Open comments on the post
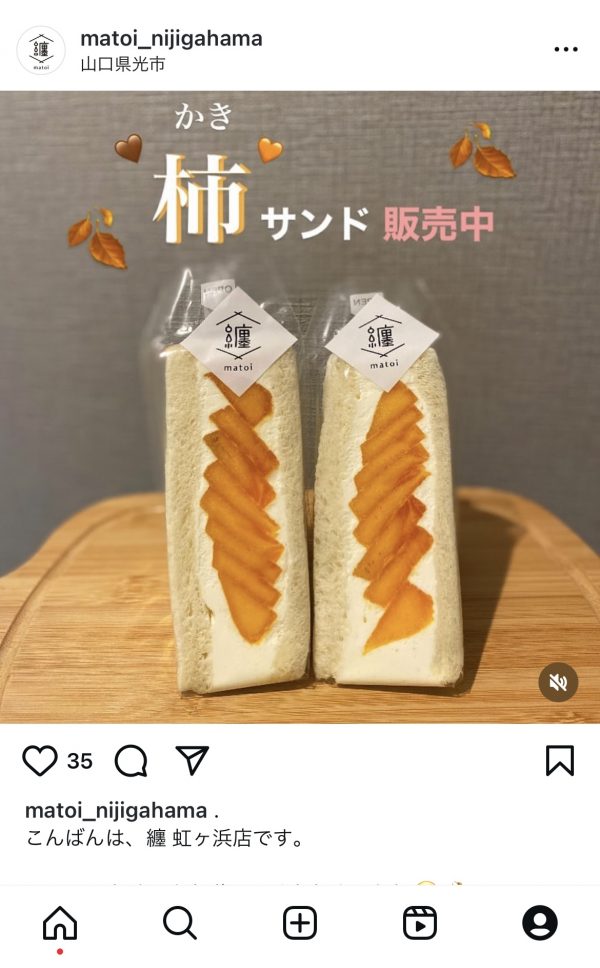Screen dimensions: 600x968 coord(131,761)
